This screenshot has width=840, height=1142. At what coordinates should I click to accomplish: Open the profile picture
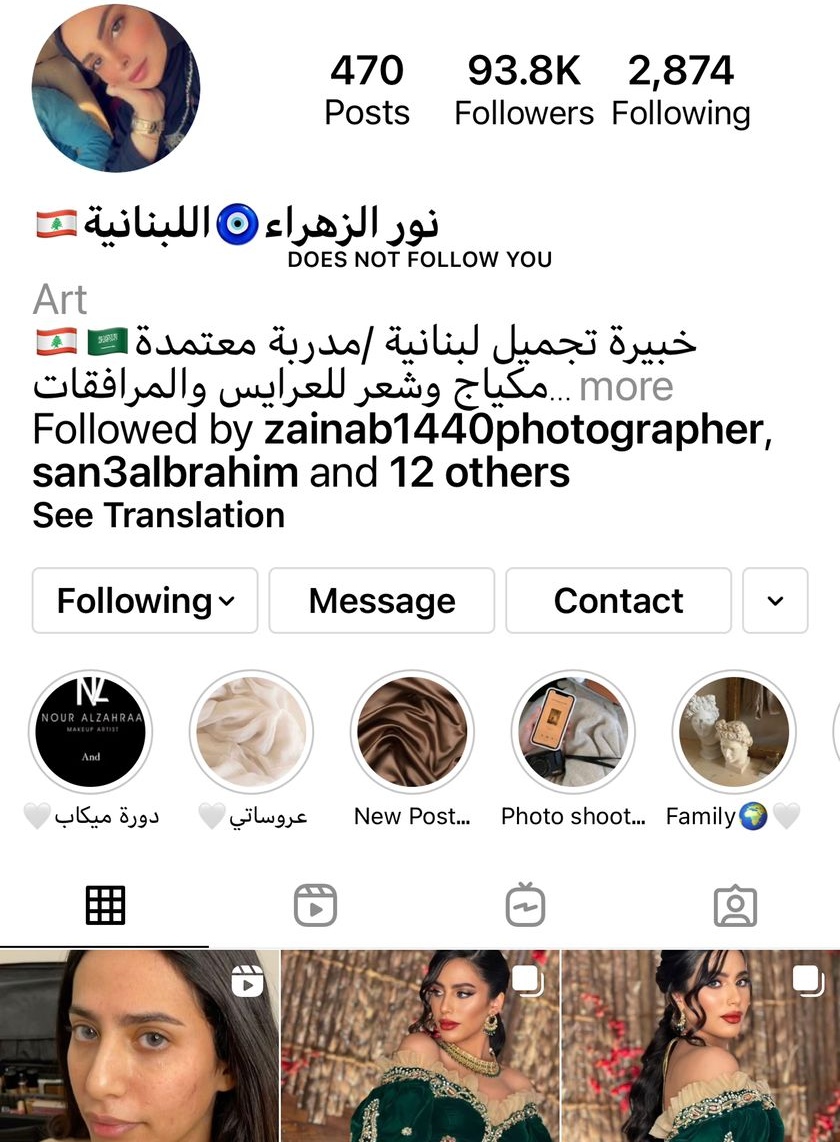point(116,87)
